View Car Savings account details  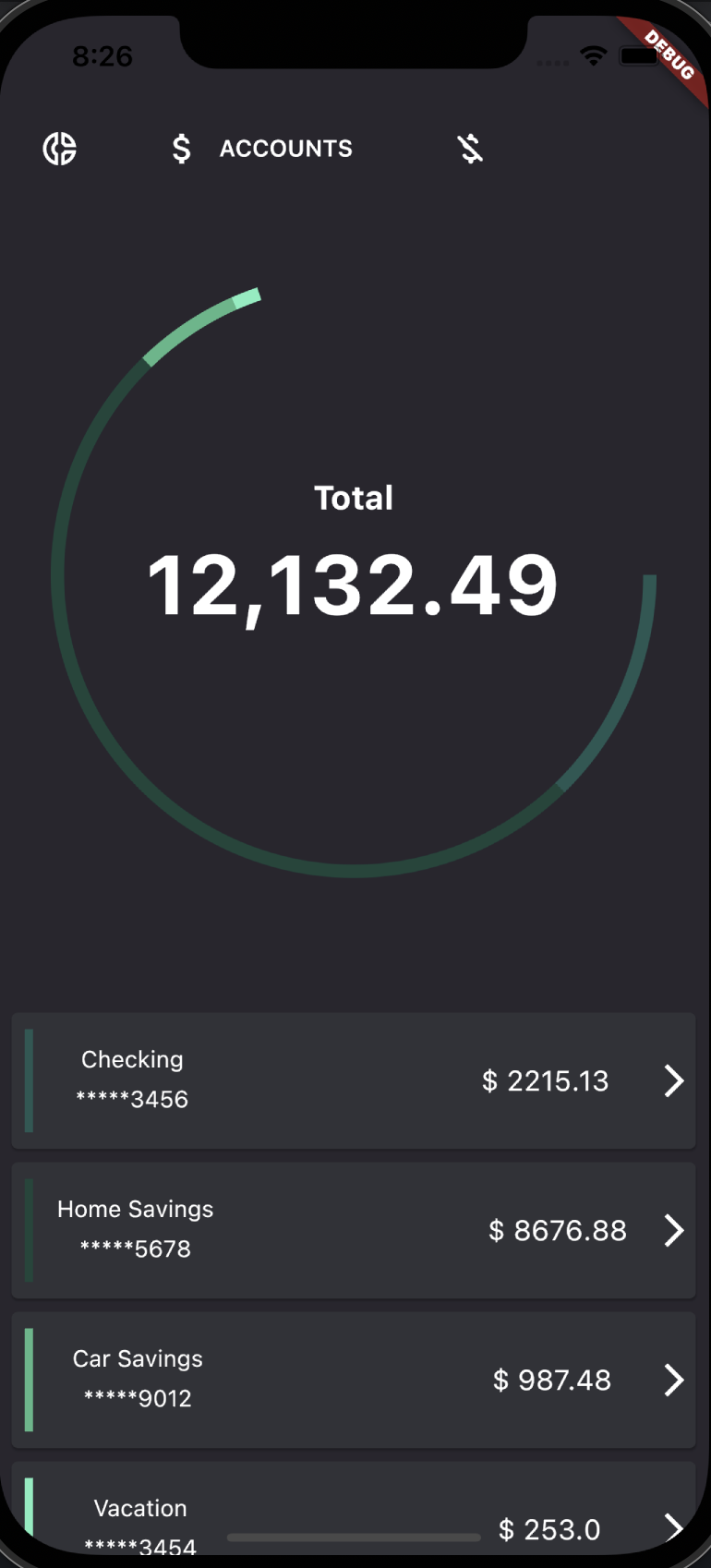click(x=354, y=1380)
